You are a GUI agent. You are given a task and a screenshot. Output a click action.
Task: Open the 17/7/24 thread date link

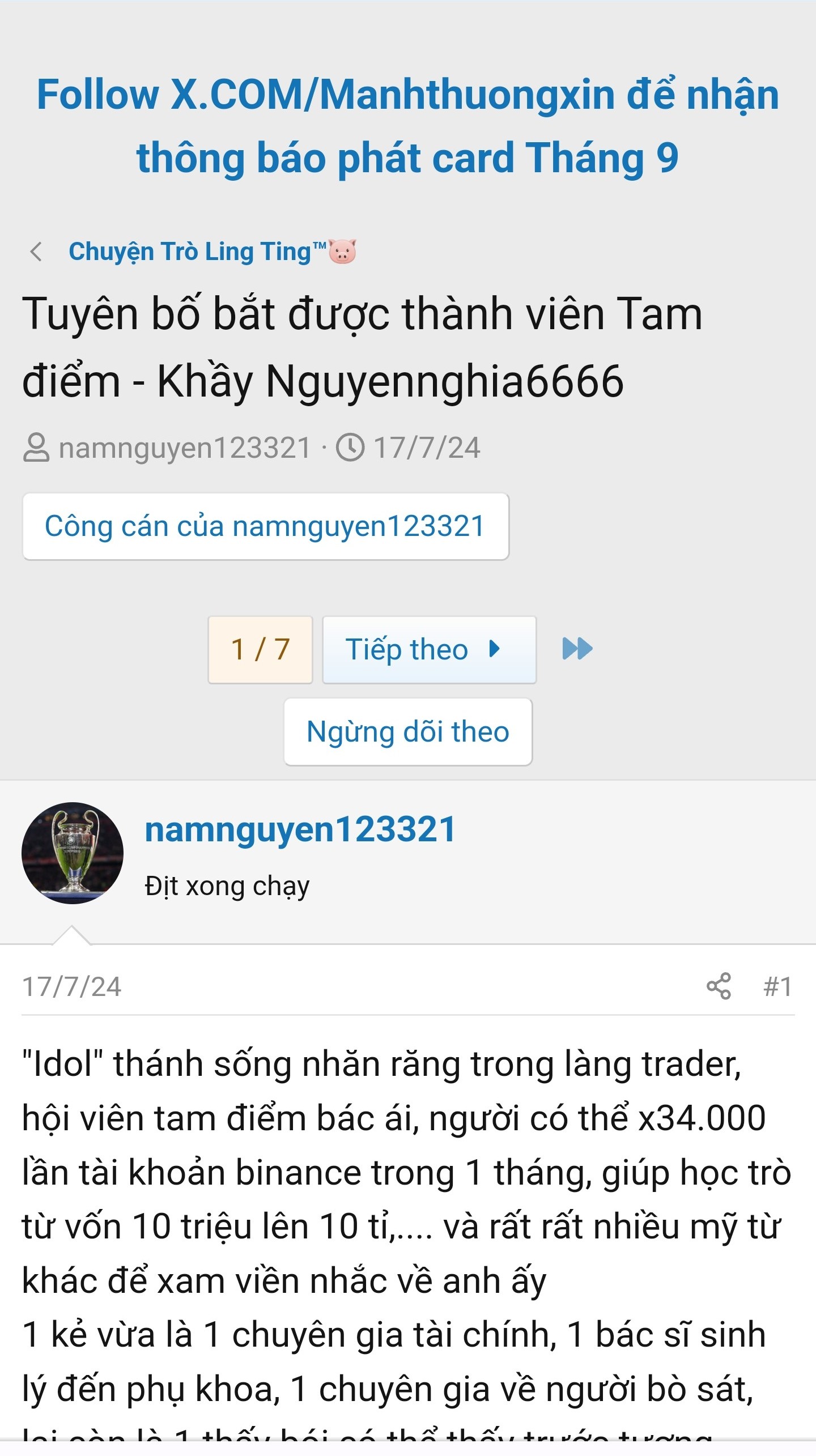tap(427, 448)
